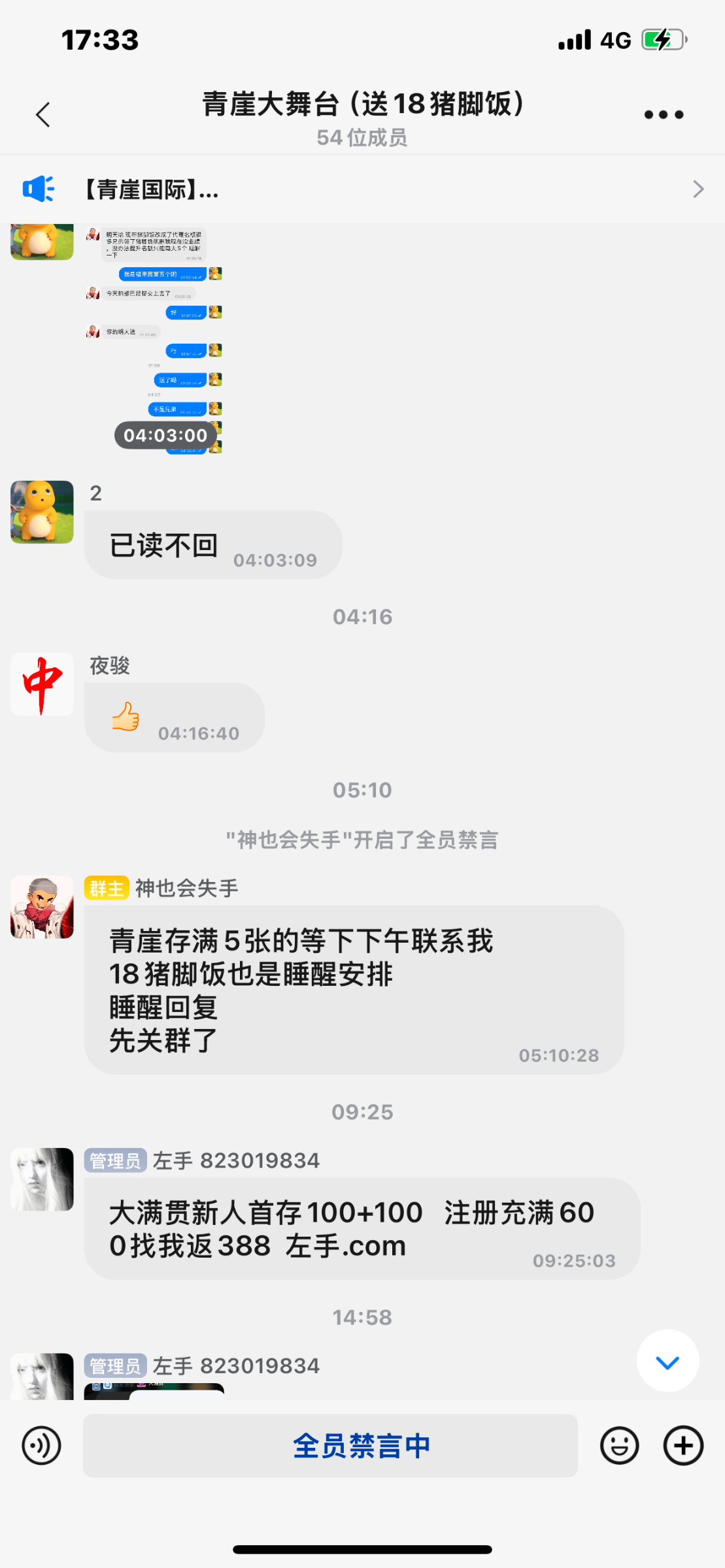The height and width of the screenshot is (1568, 725).
Task: Open the three-dot group menu
Action: [x=663, y=115]
